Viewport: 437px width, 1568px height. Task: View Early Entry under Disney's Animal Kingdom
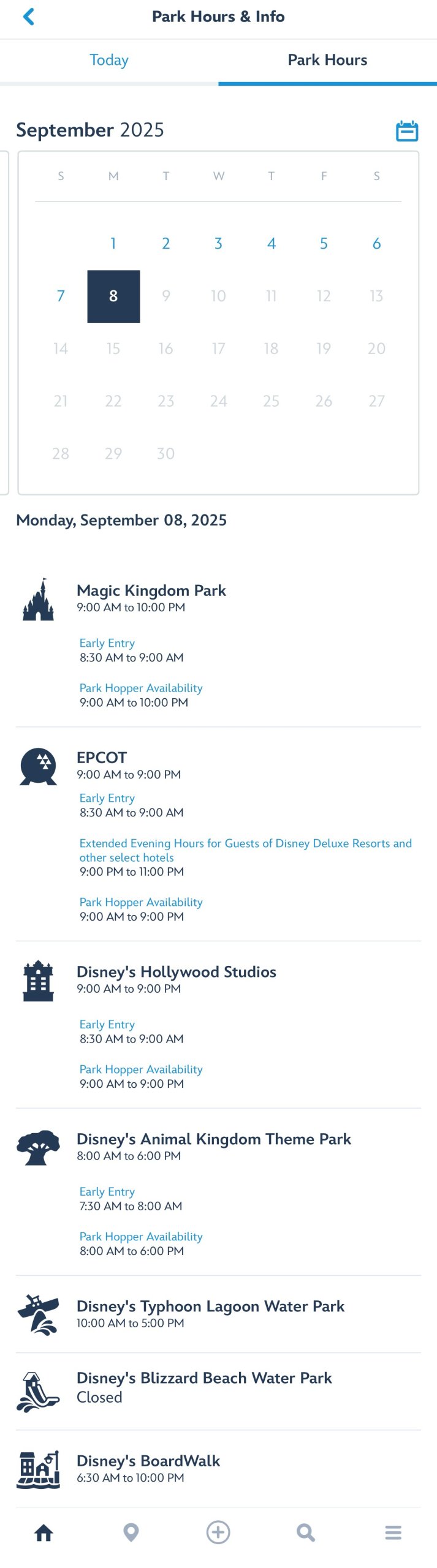click(x=107, y=1191)
